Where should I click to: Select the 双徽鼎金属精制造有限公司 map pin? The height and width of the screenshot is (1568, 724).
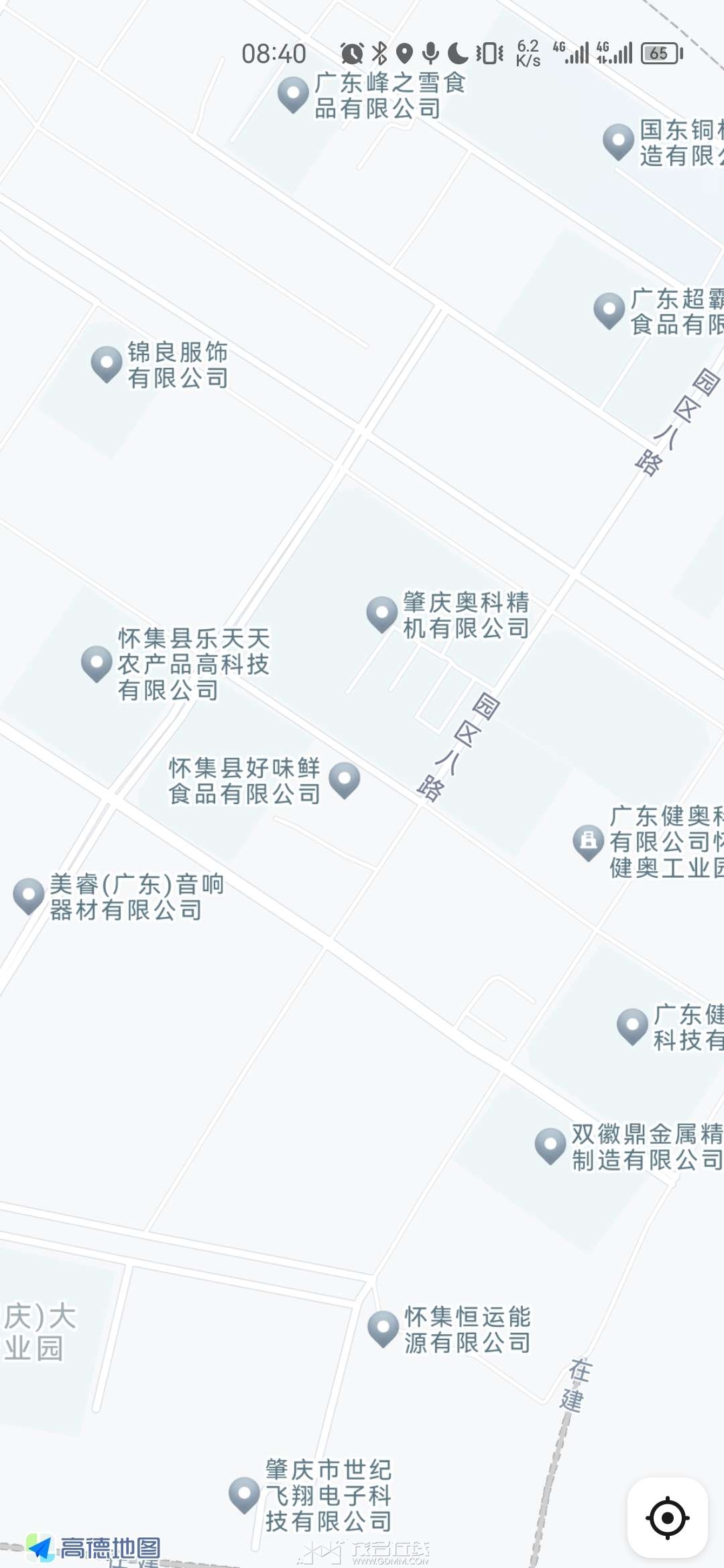click(x=550, y=1147)
